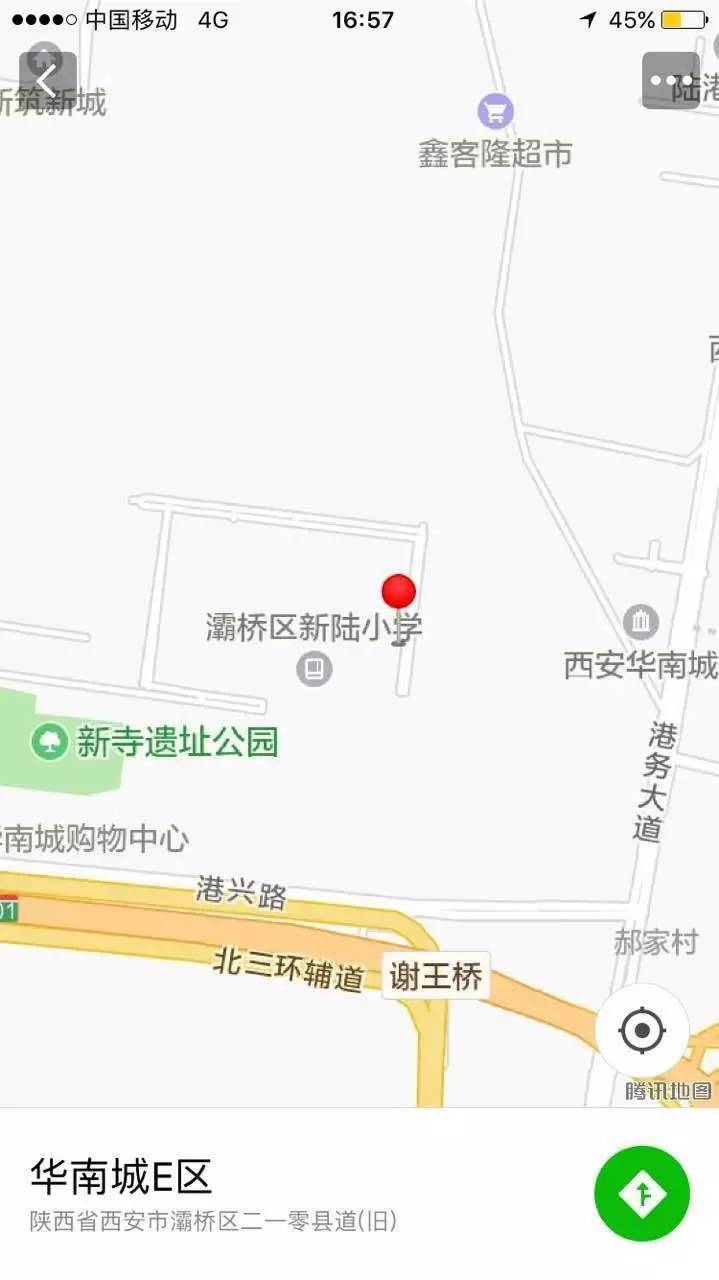Tap 西安华南城 landmark marker
The image size is (719, 1280).
point(641,622)
